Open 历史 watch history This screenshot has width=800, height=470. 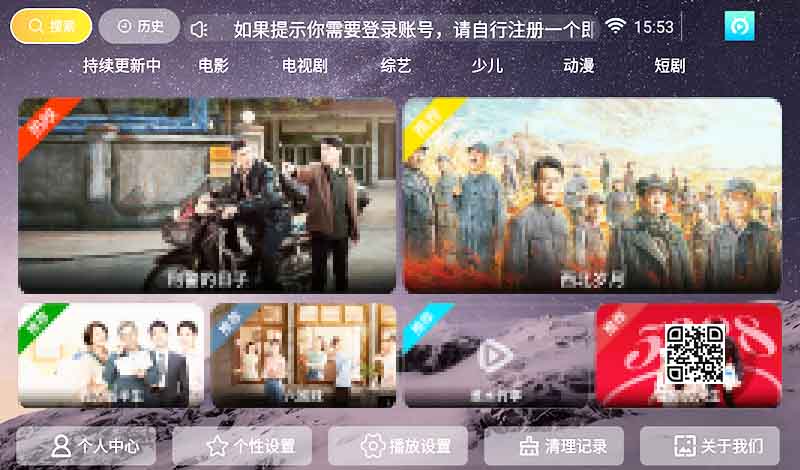point(140,27)
